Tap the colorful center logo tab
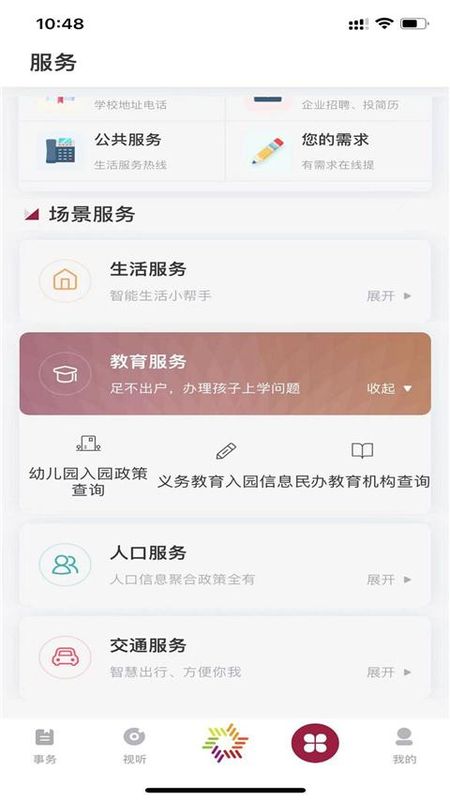The height and width of the screenshot is (800, 450). pos(225,743)
